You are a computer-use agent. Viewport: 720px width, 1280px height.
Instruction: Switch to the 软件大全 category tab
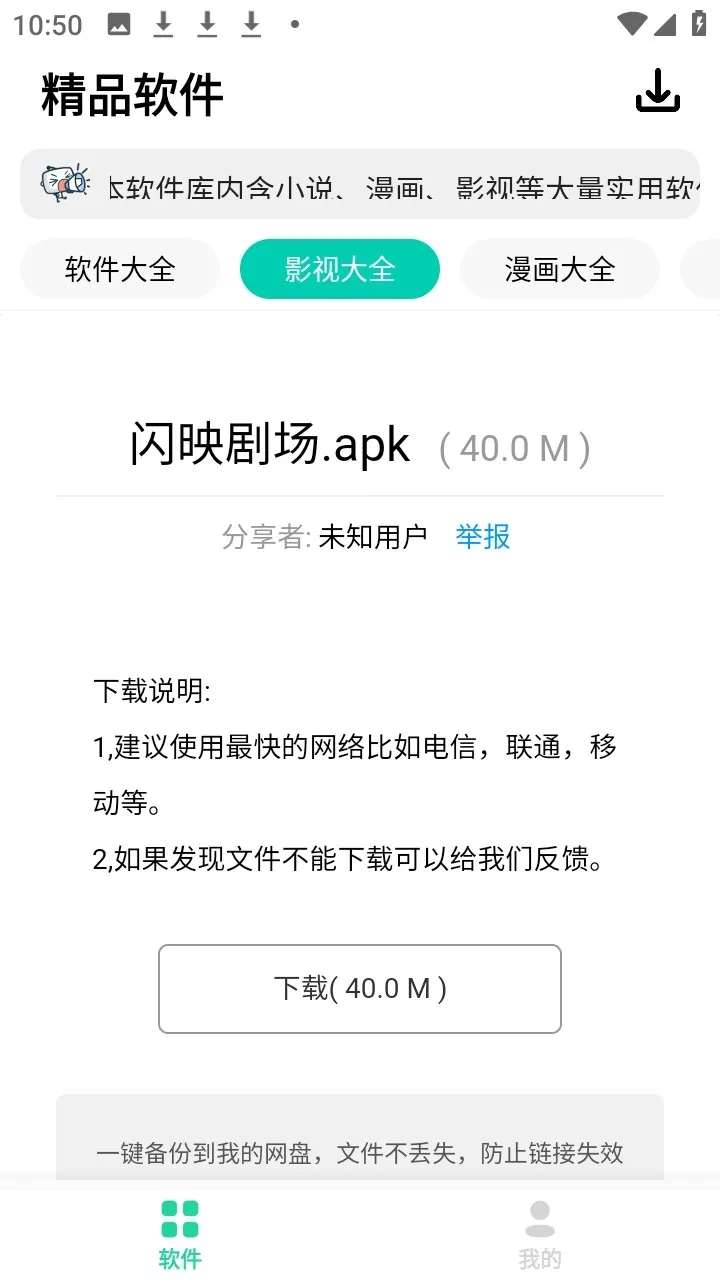[x=119, y=269]
